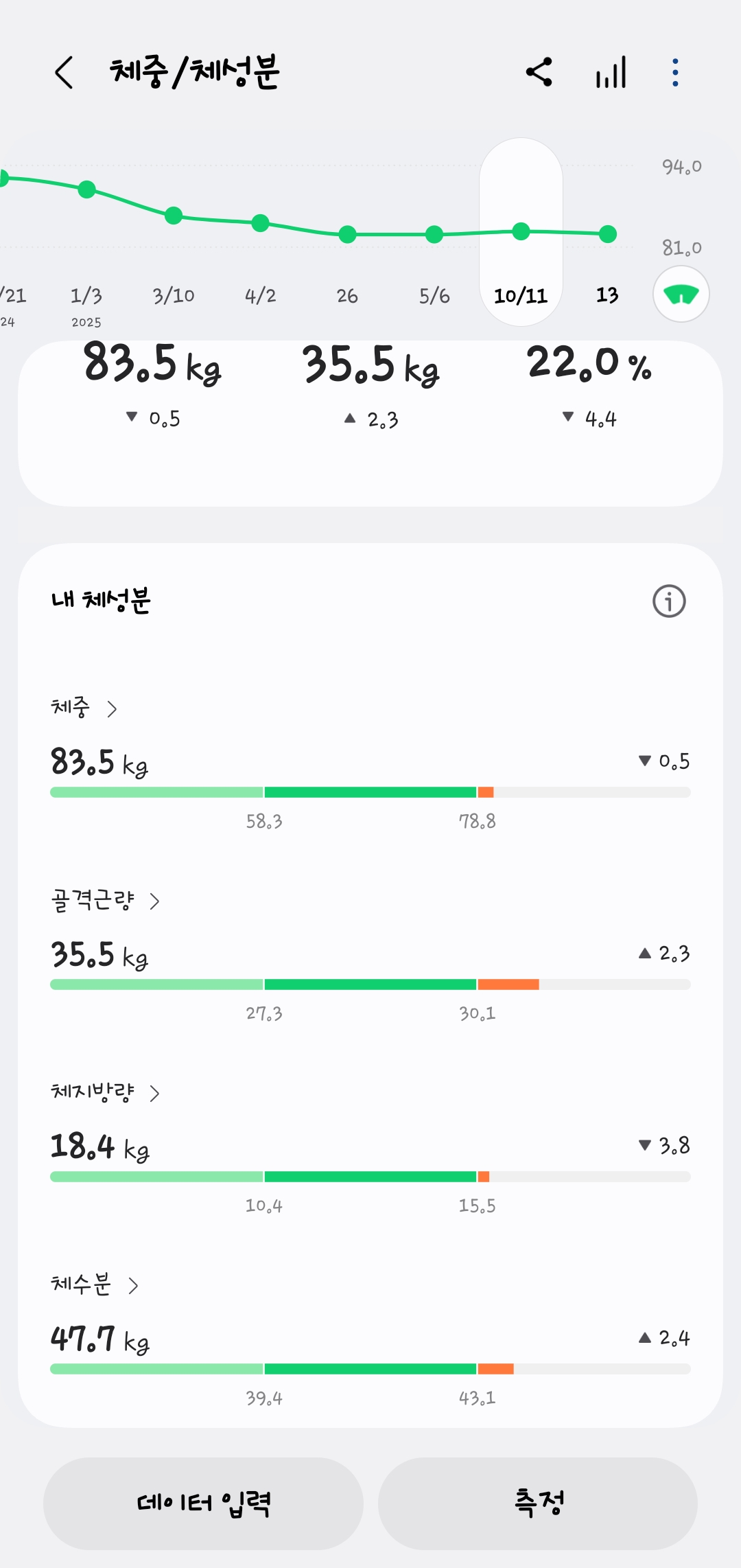Select the 3/10 date on the chart

(174, 296)
